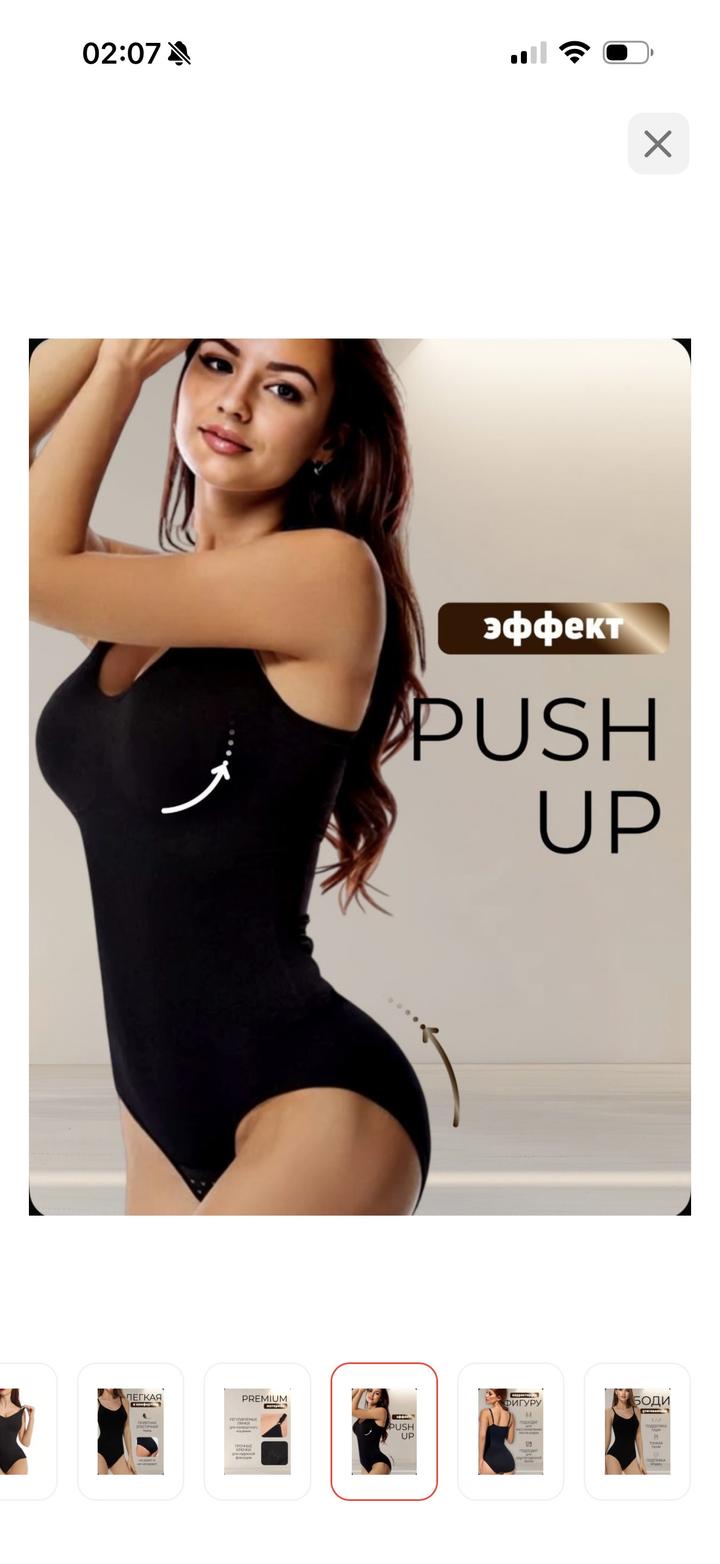View the 'ФИГУРУ' thumbnail image
This screenshot has width=720, height=1564.
[510, 1431]
